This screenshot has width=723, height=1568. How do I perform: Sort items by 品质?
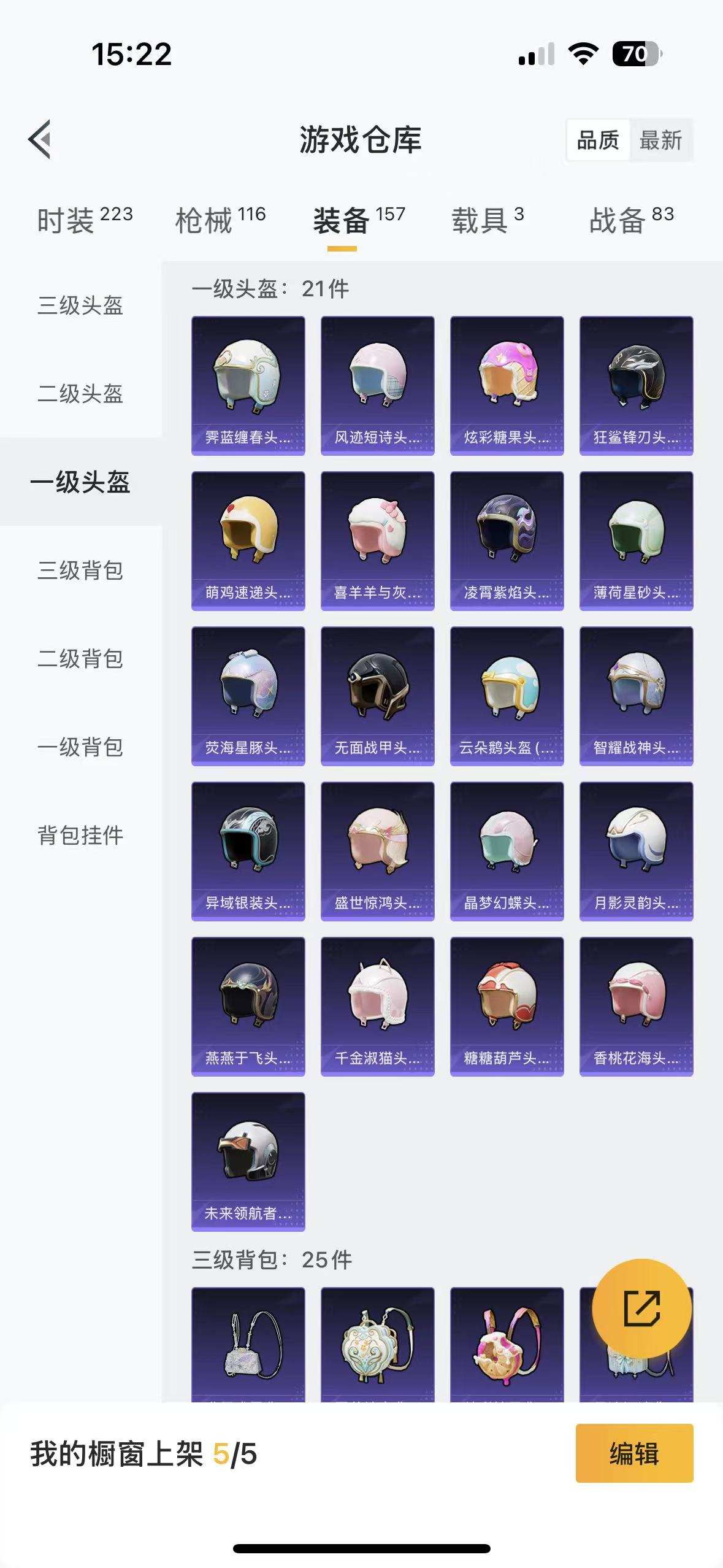point(598,140)
